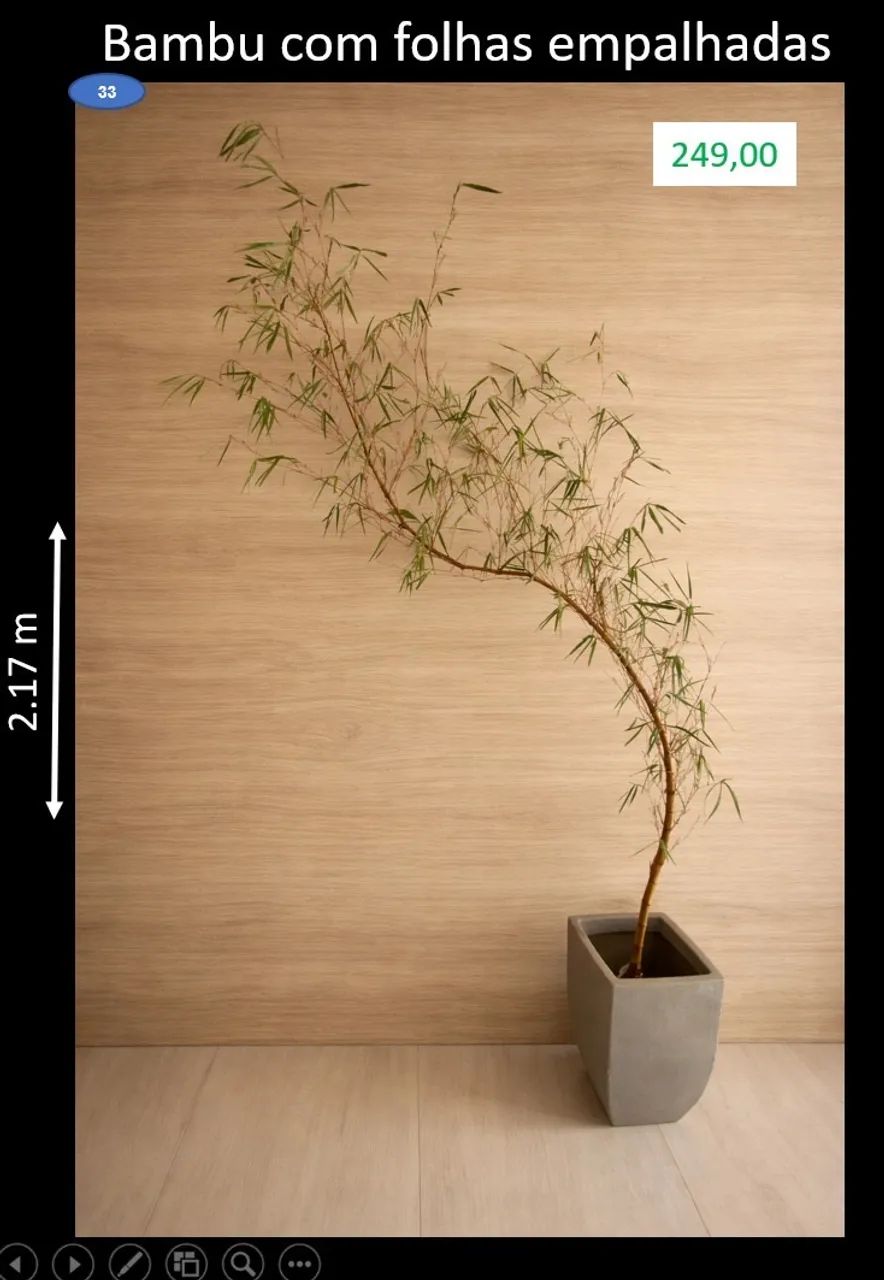Click the 2.17 m double-headed arrow graphic

click(x=55, y=665)
